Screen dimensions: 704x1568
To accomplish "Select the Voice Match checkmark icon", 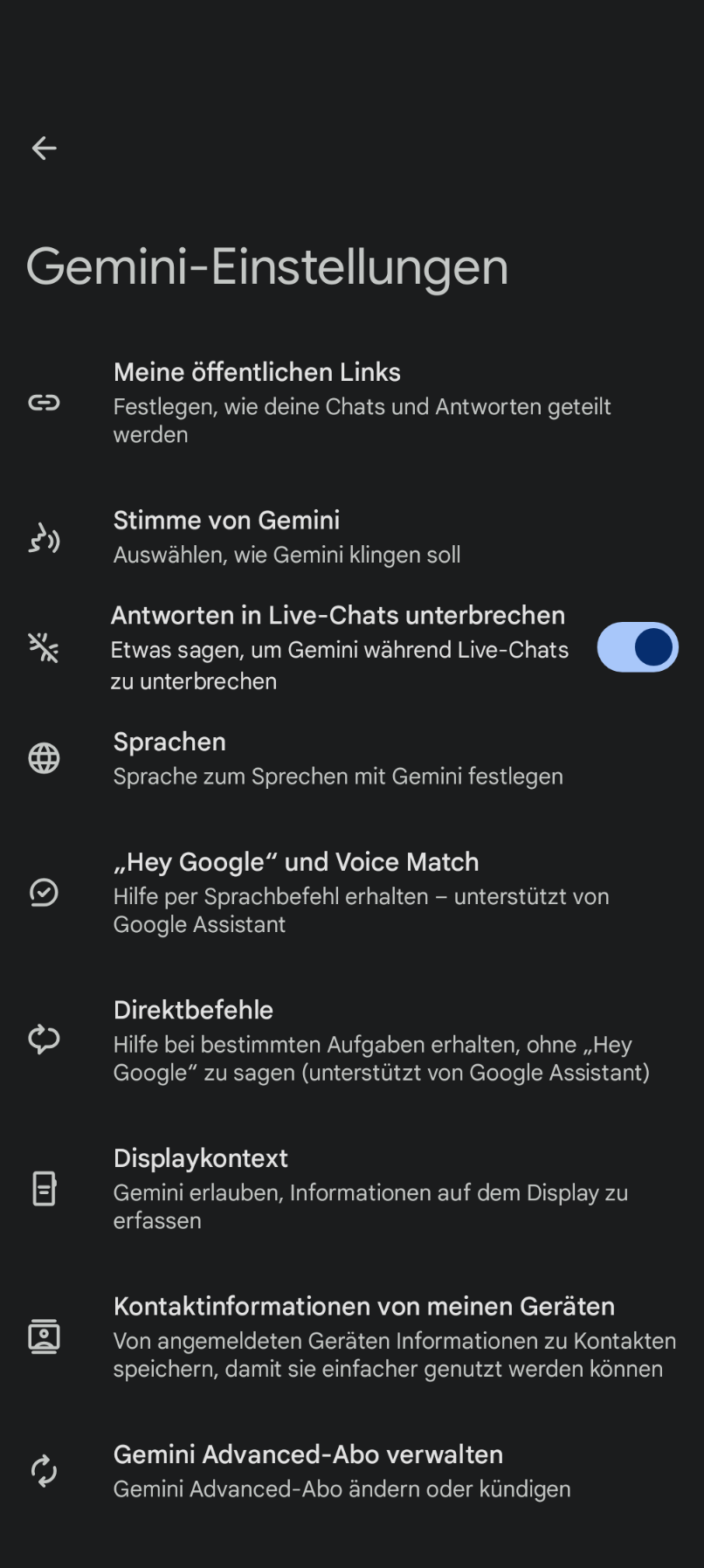I will click(44, 893).
